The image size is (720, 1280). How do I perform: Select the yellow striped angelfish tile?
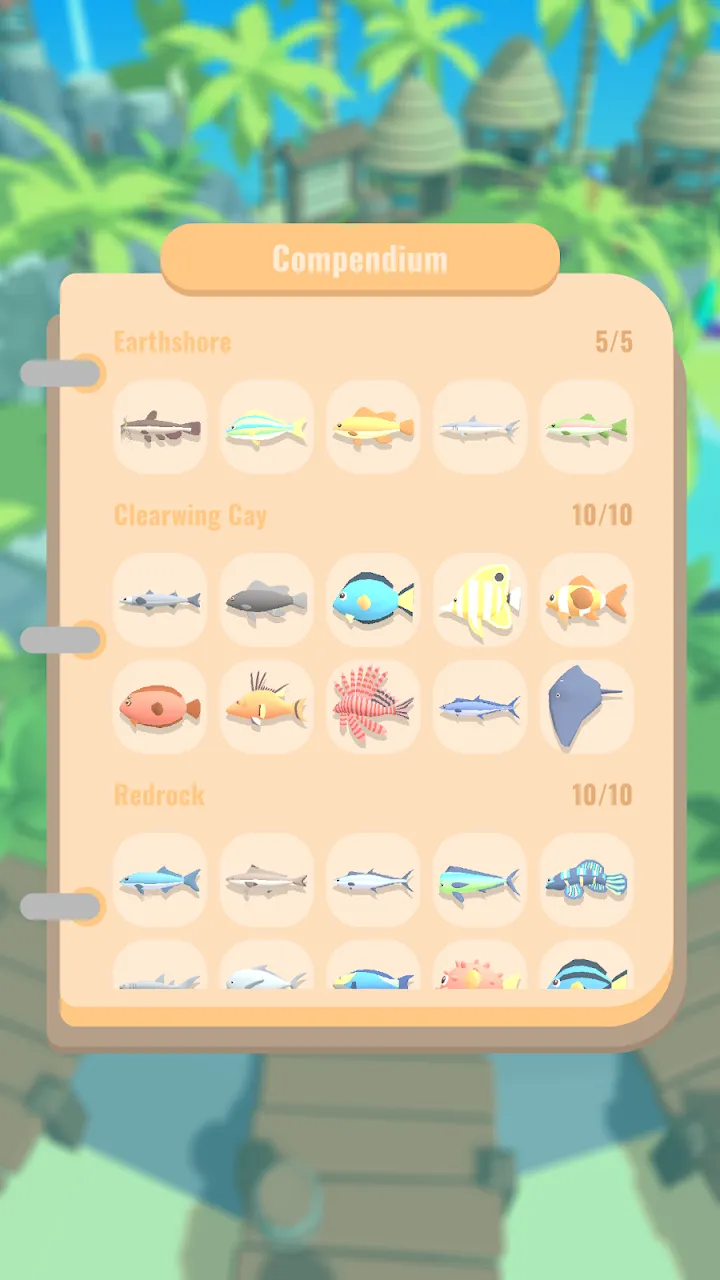point(480,600)
